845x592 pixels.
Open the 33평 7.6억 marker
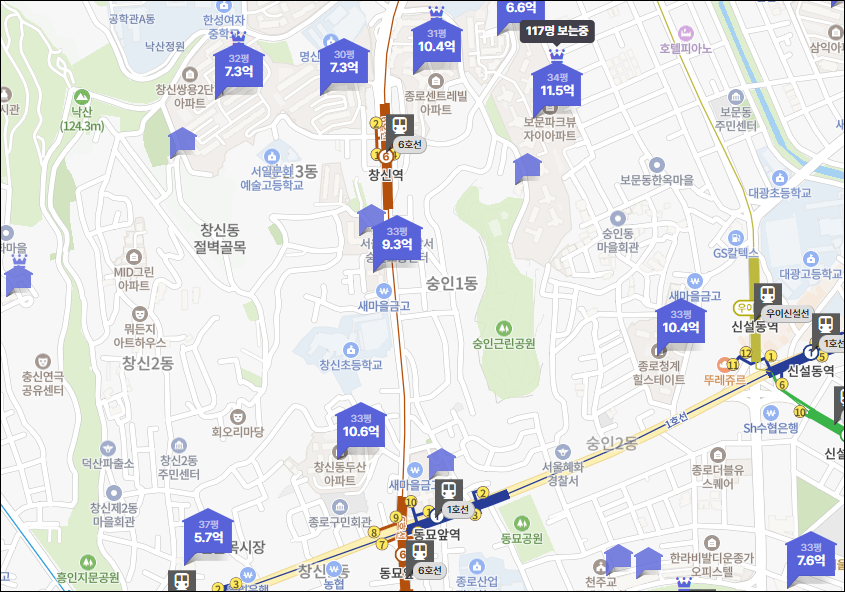tap(811, 555)
